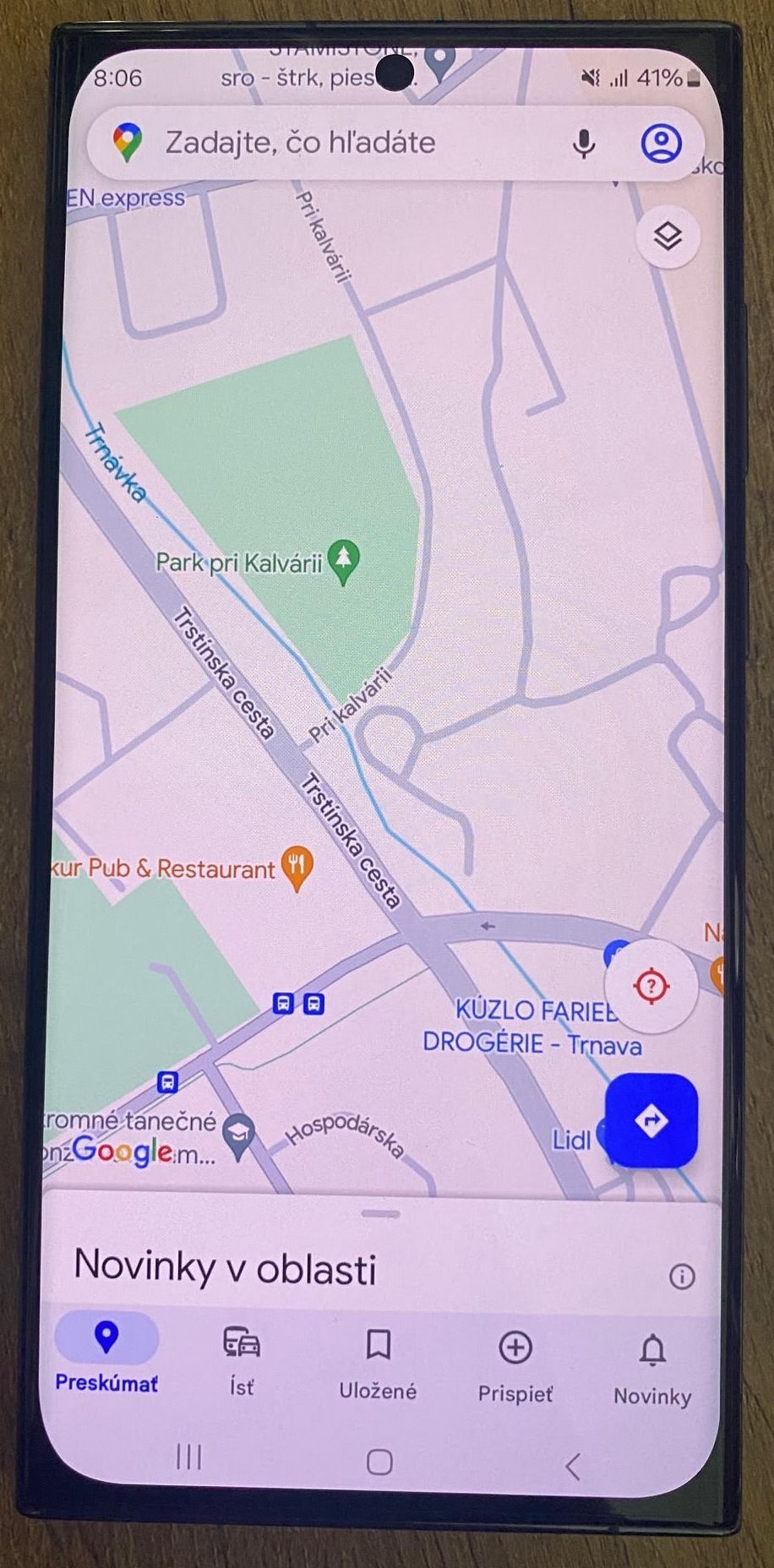Go to the home screen
Viewport: 774px width, 1568px height.
click(379, 1462)
